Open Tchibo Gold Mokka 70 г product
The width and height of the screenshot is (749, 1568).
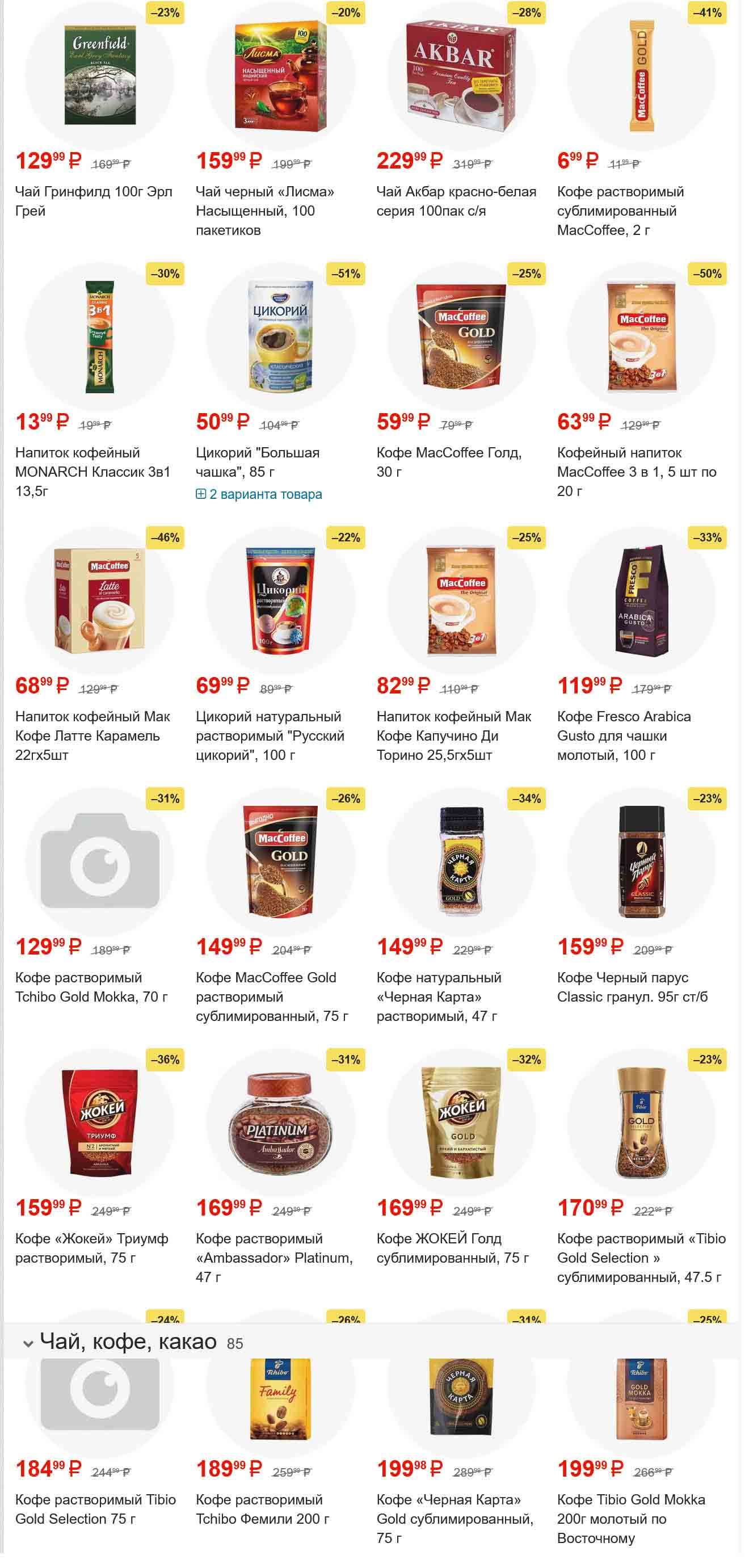click(x=91, y=987)
